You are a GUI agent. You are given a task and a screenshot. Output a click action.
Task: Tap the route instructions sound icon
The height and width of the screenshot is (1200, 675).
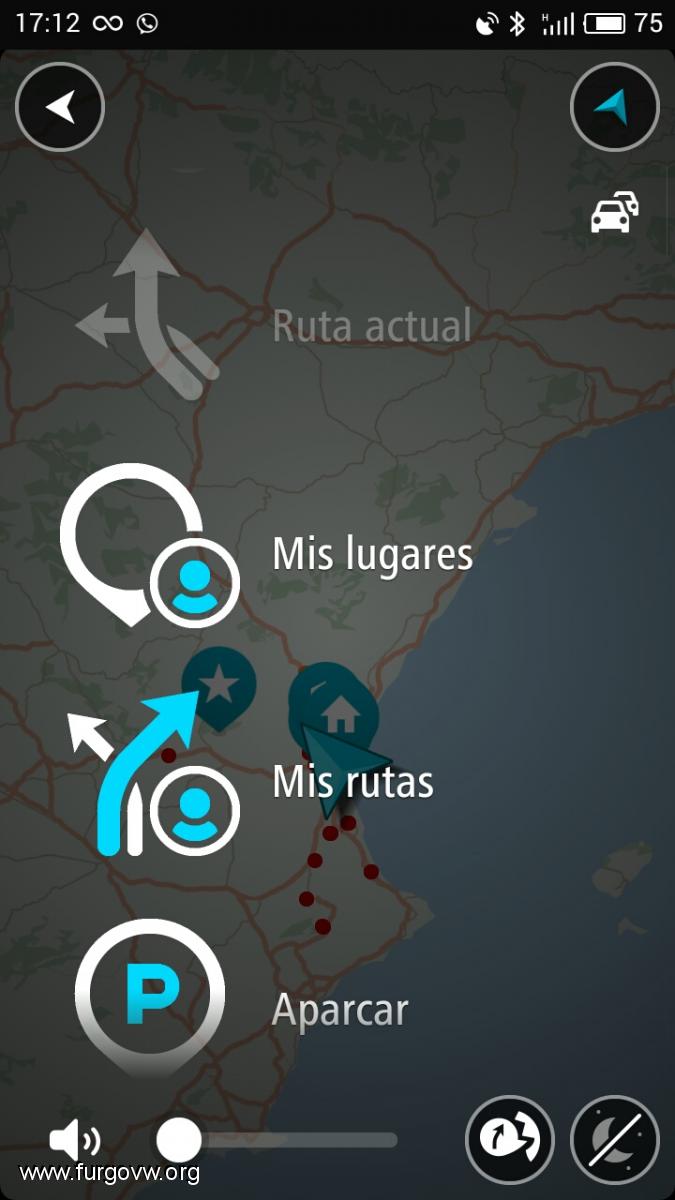click(x=509, y=1140)
